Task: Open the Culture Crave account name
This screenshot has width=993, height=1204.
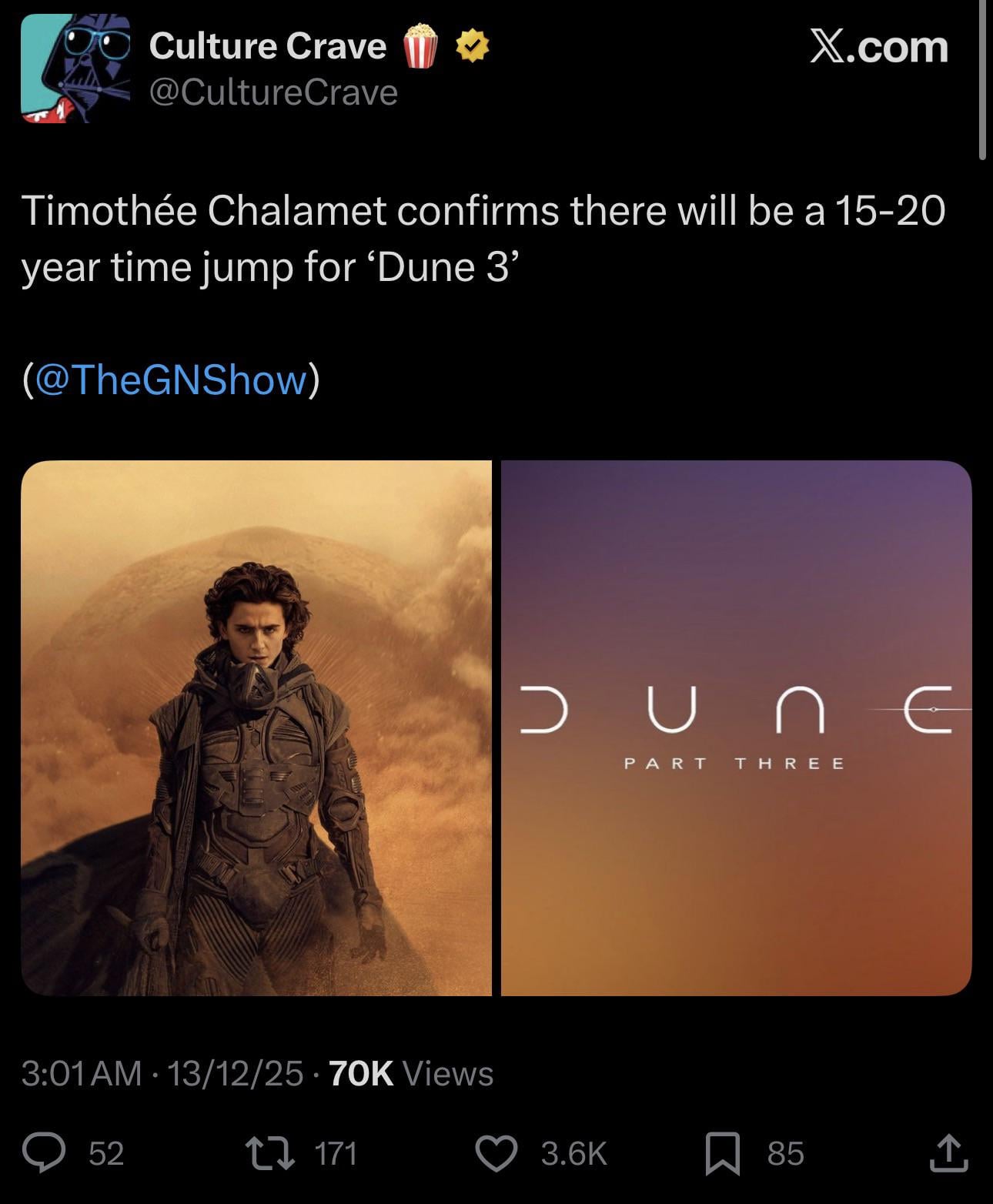Action: pos(267,46)
